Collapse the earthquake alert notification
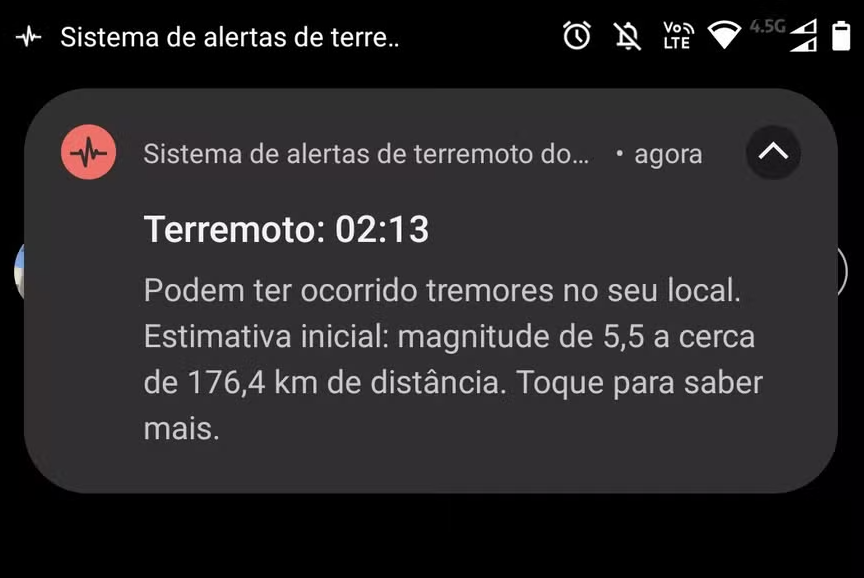The width and height of the screenshot is (864, 578). pos(773,153)
